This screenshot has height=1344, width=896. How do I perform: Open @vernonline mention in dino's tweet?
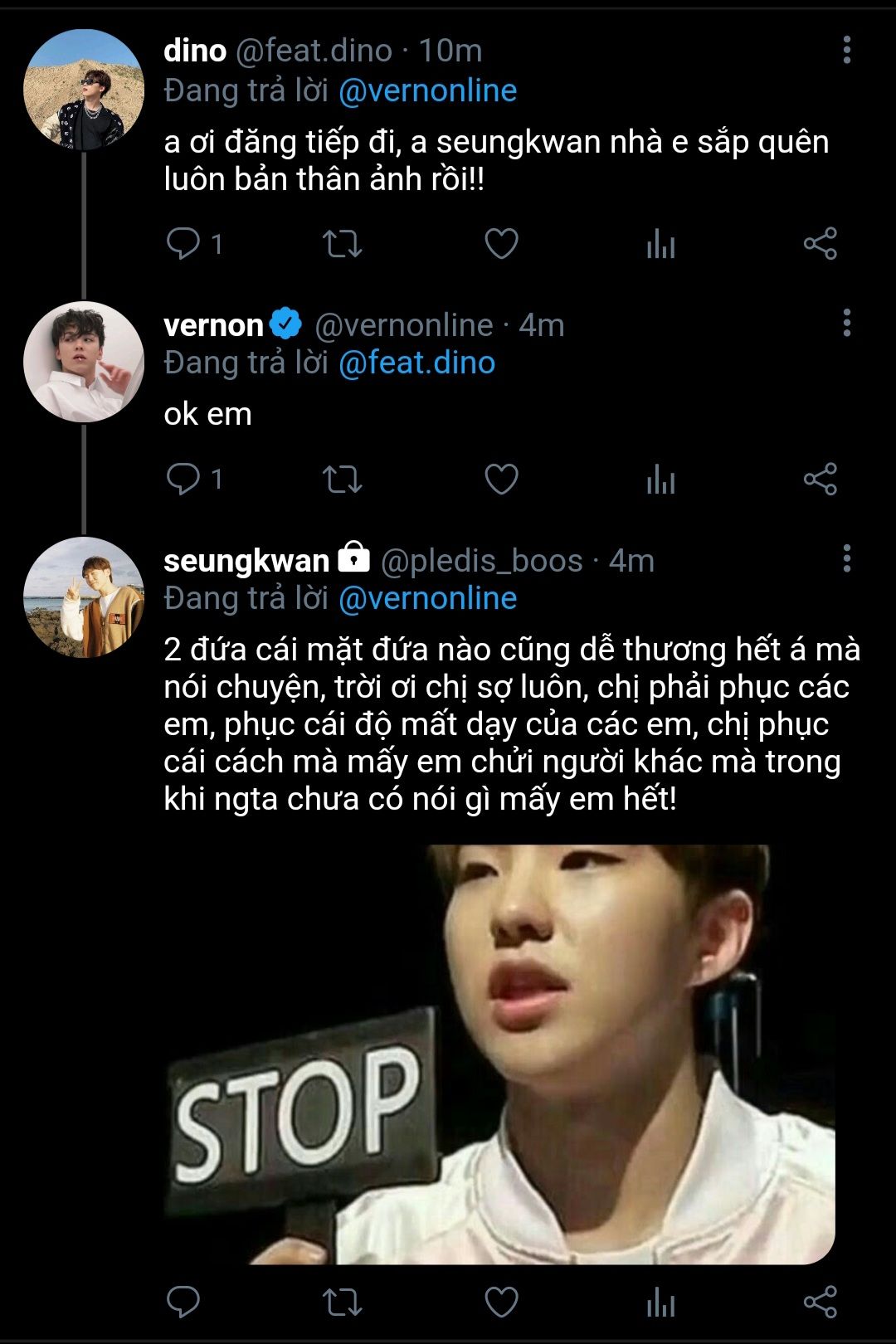(427, 90)
